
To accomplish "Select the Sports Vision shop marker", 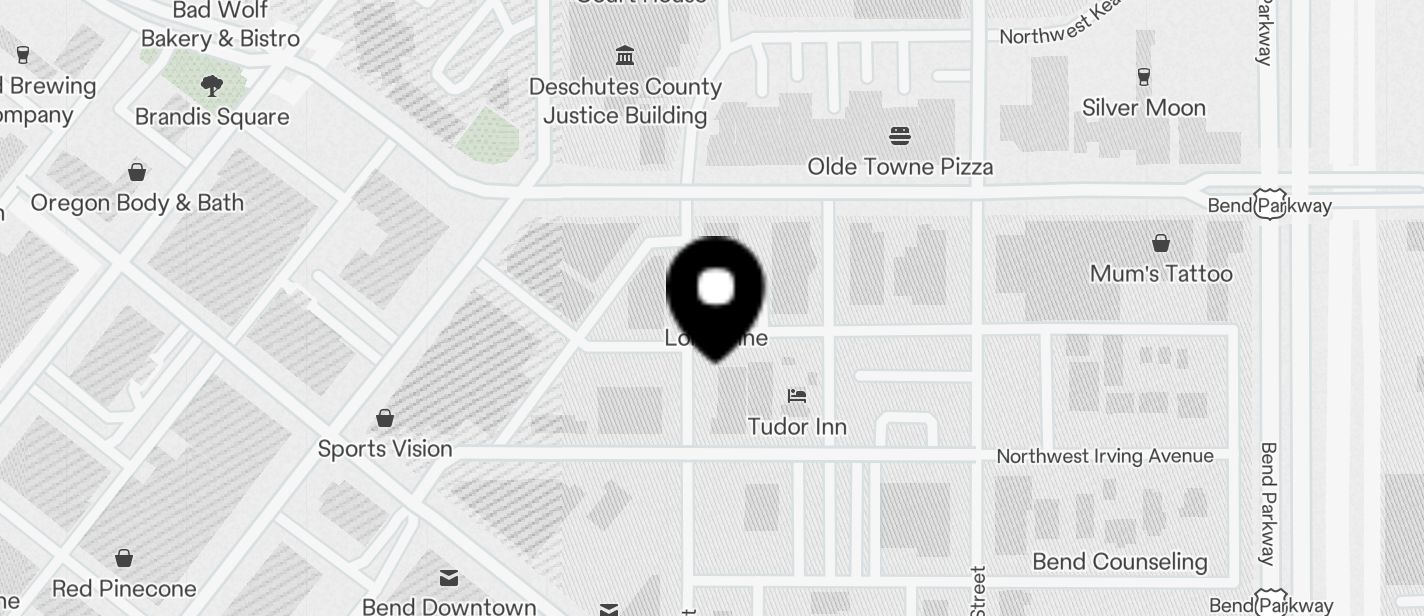I will (x=385, y=418).
